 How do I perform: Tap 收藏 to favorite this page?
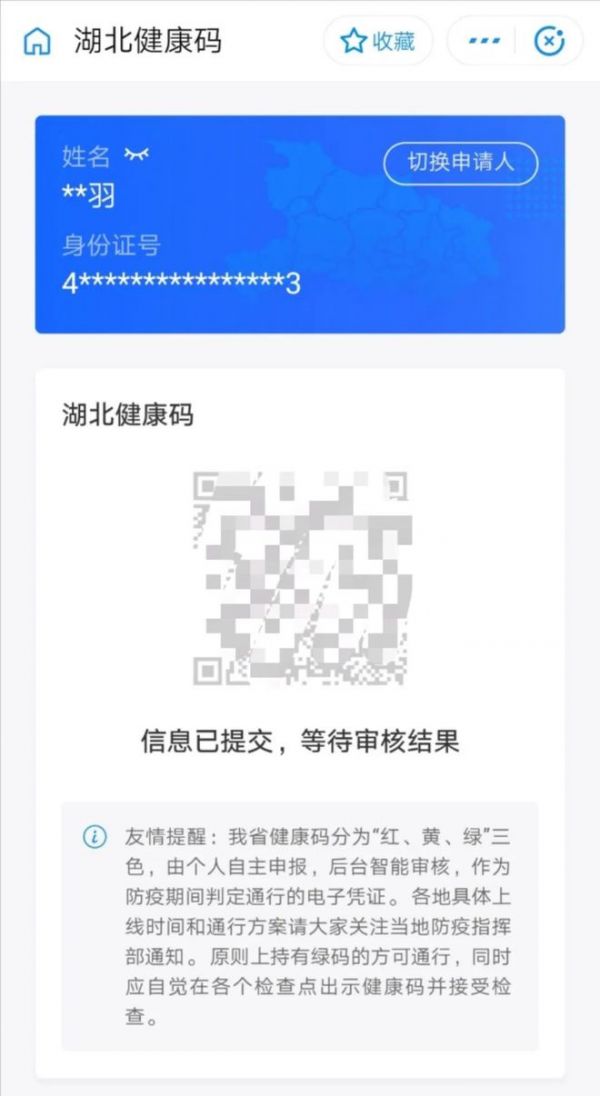coord(378,41)
